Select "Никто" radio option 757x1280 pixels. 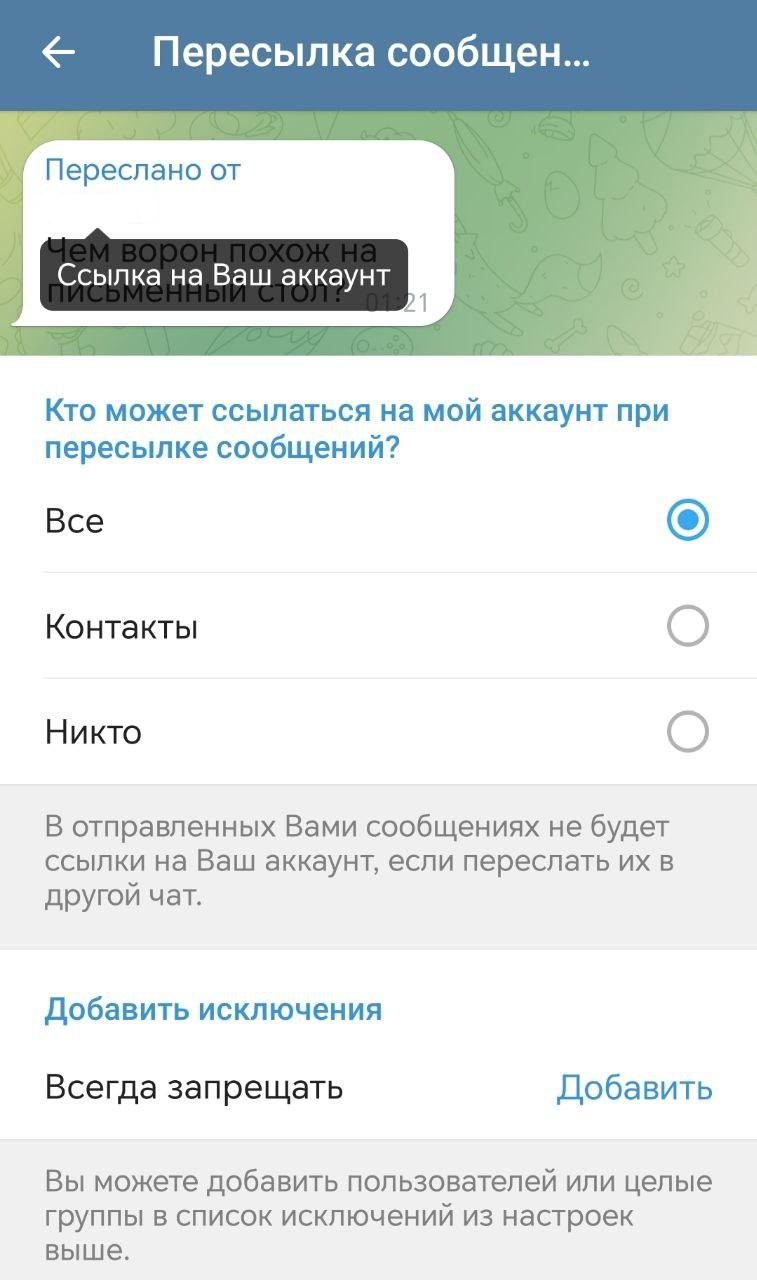[687, 732]
